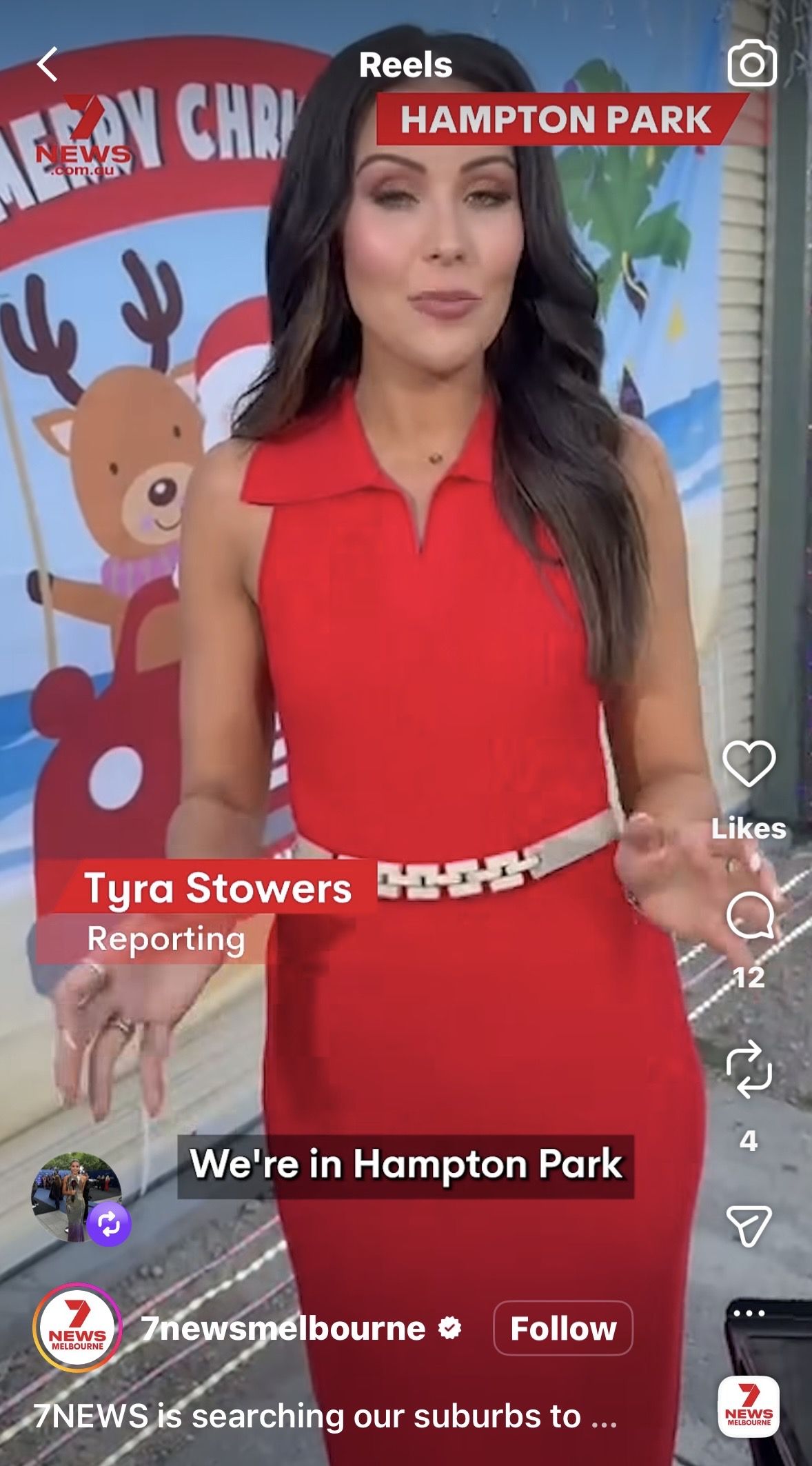Expand the caption starting with 7NEWS is searching
Viewport: 812px width, 1466px height.
pyautogui.click(x=324, y=1416)
